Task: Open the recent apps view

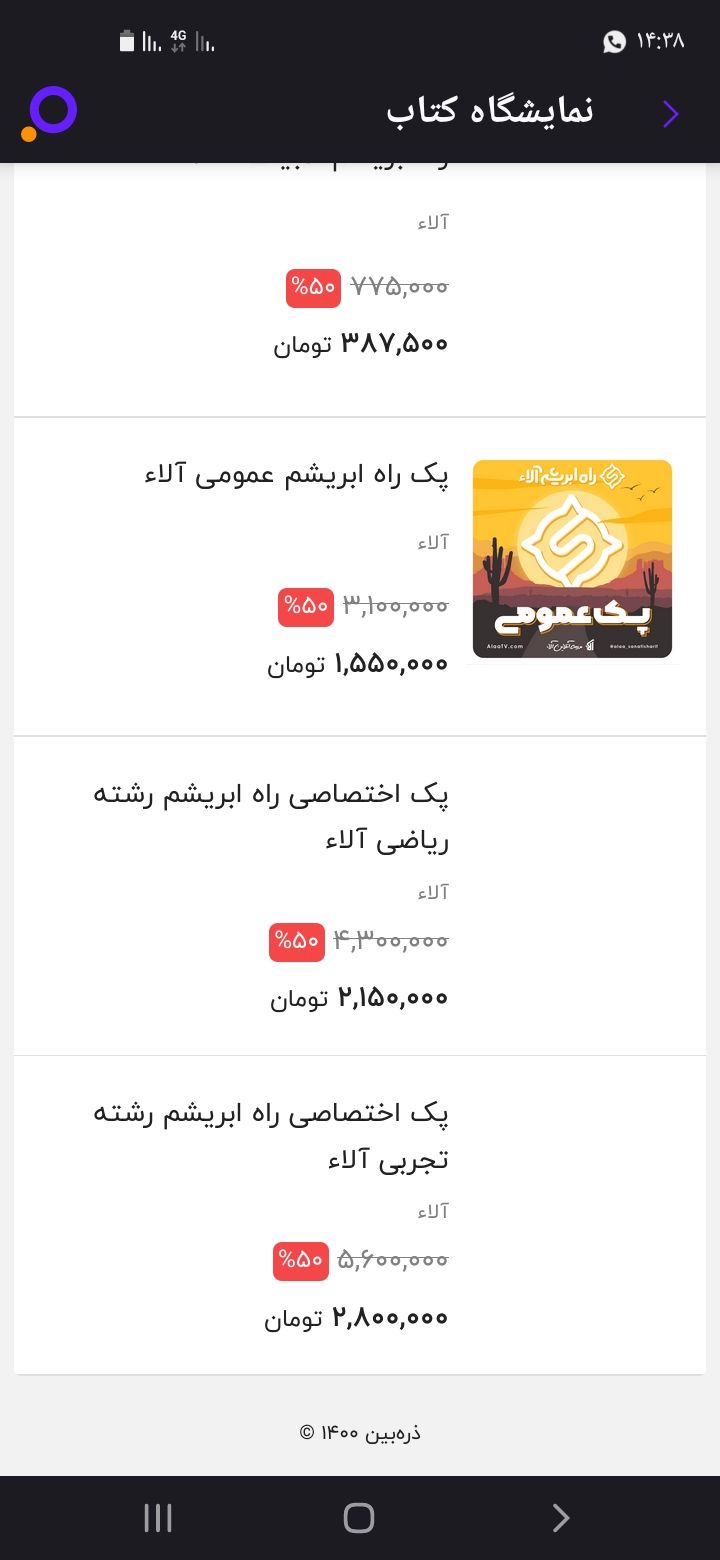Action: (x=158, y=1518)
